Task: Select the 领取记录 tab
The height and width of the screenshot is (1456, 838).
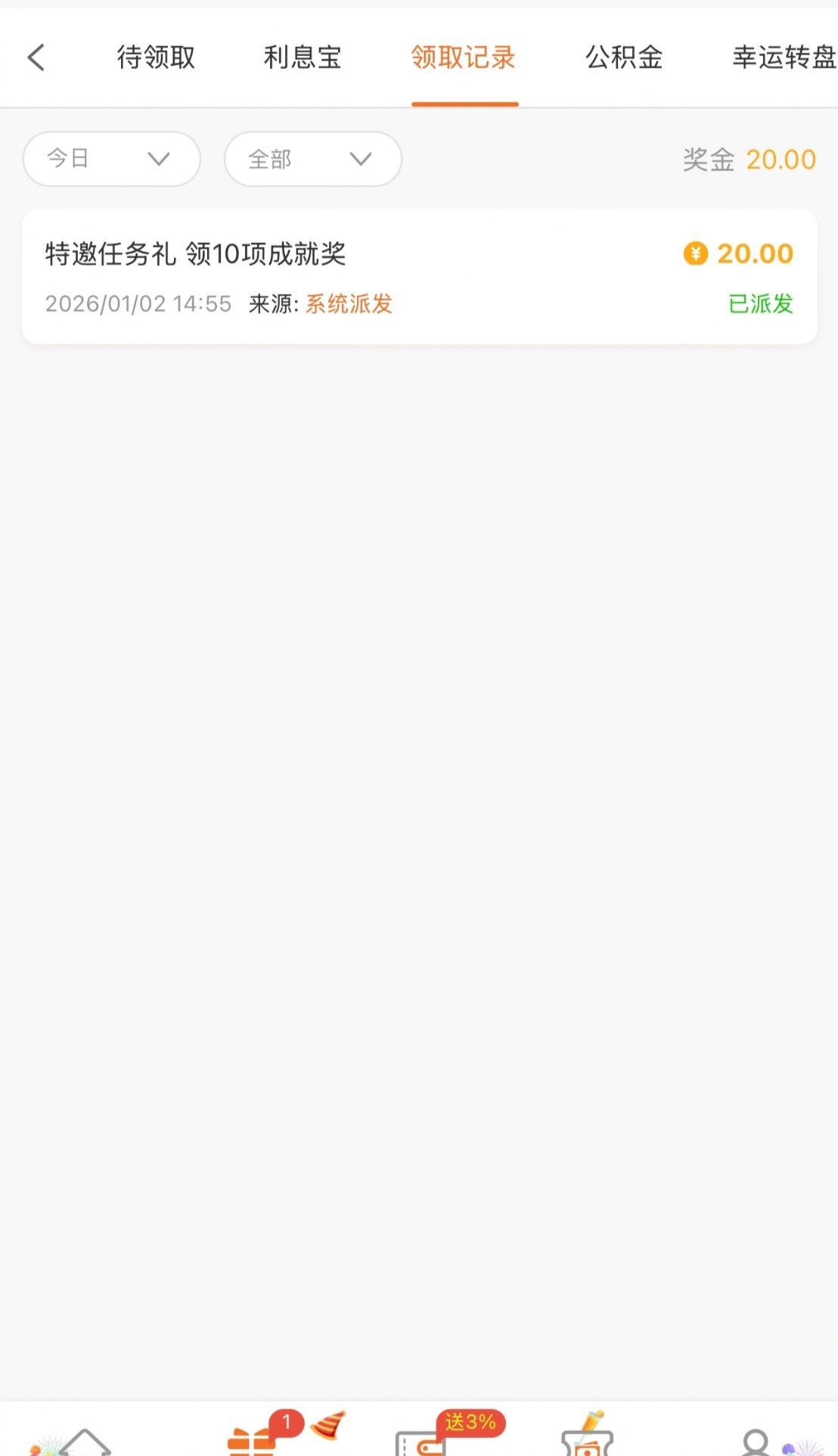Action: (464, 58)
